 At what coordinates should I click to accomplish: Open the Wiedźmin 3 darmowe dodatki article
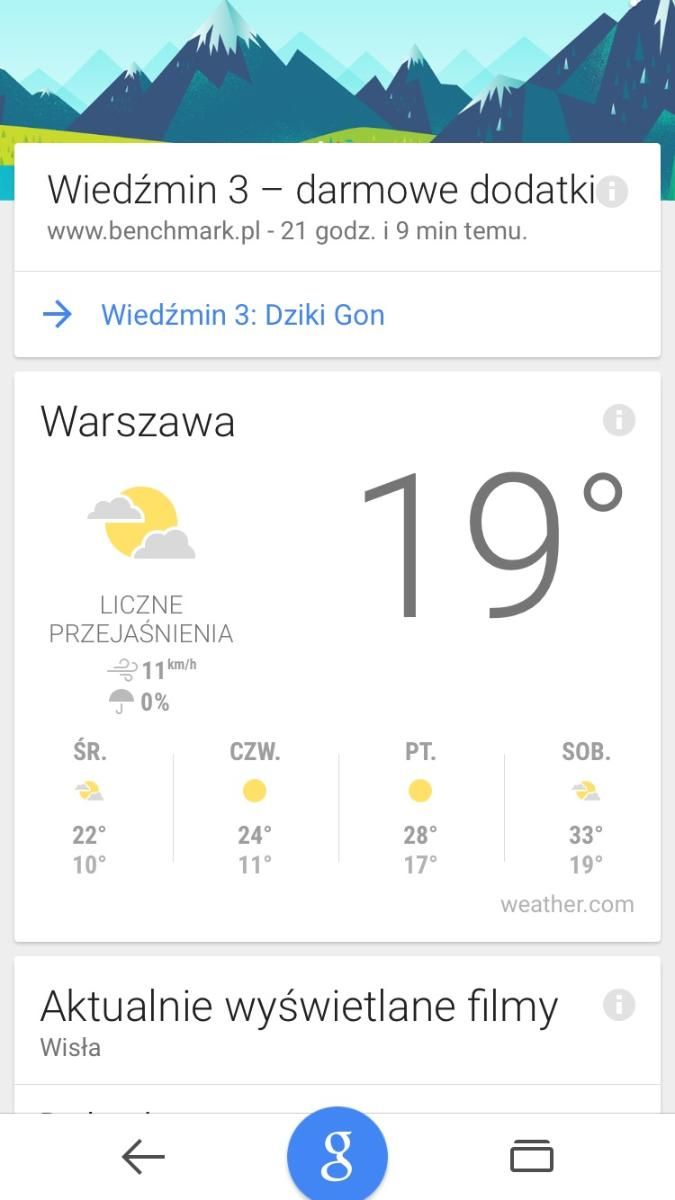[x=320, y=190]
